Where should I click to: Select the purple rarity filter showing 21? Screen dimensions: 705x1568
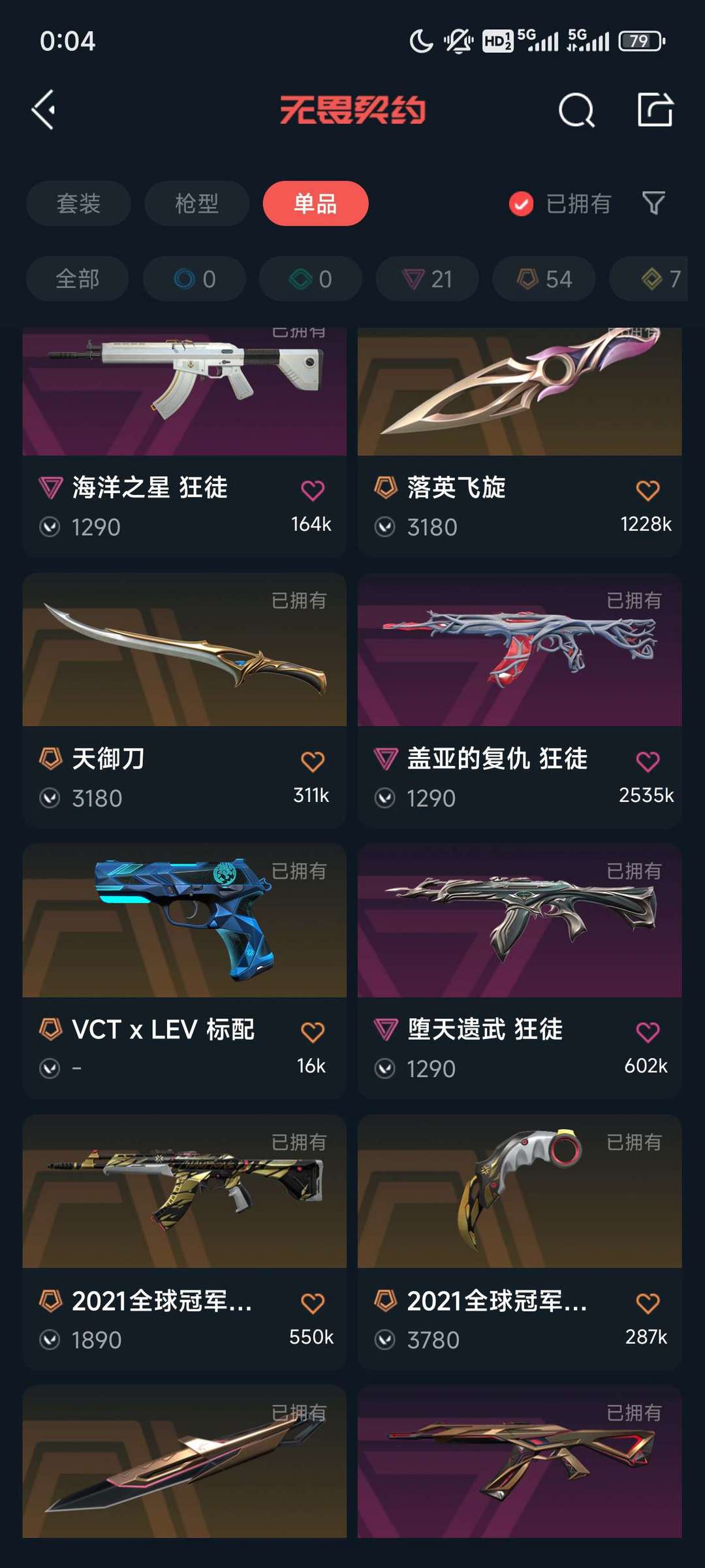[426, 278]
